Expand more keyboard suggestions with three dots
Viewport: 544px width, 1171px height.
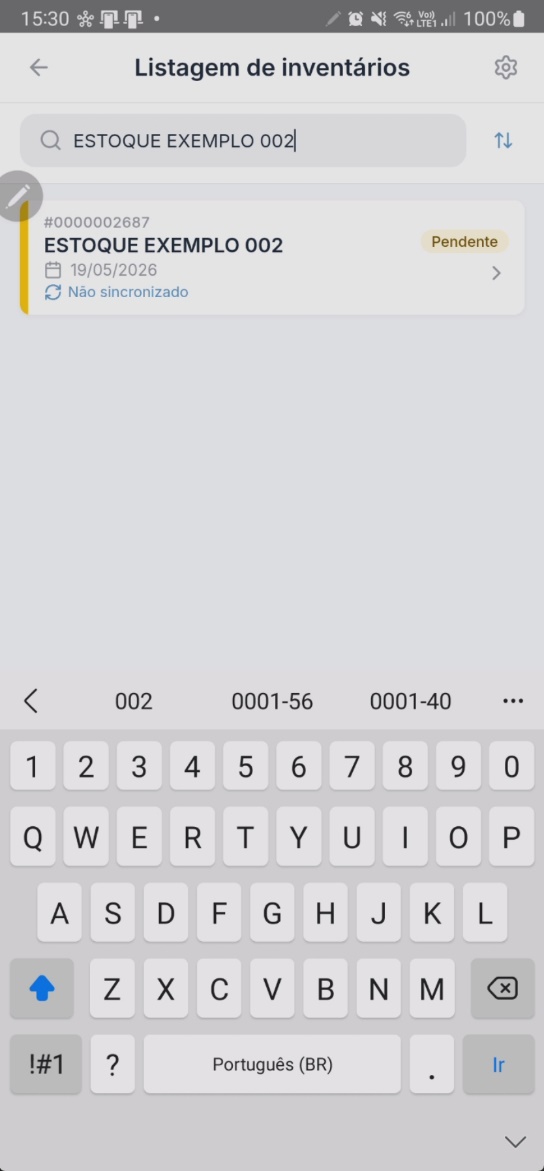[x=513, y=701]
